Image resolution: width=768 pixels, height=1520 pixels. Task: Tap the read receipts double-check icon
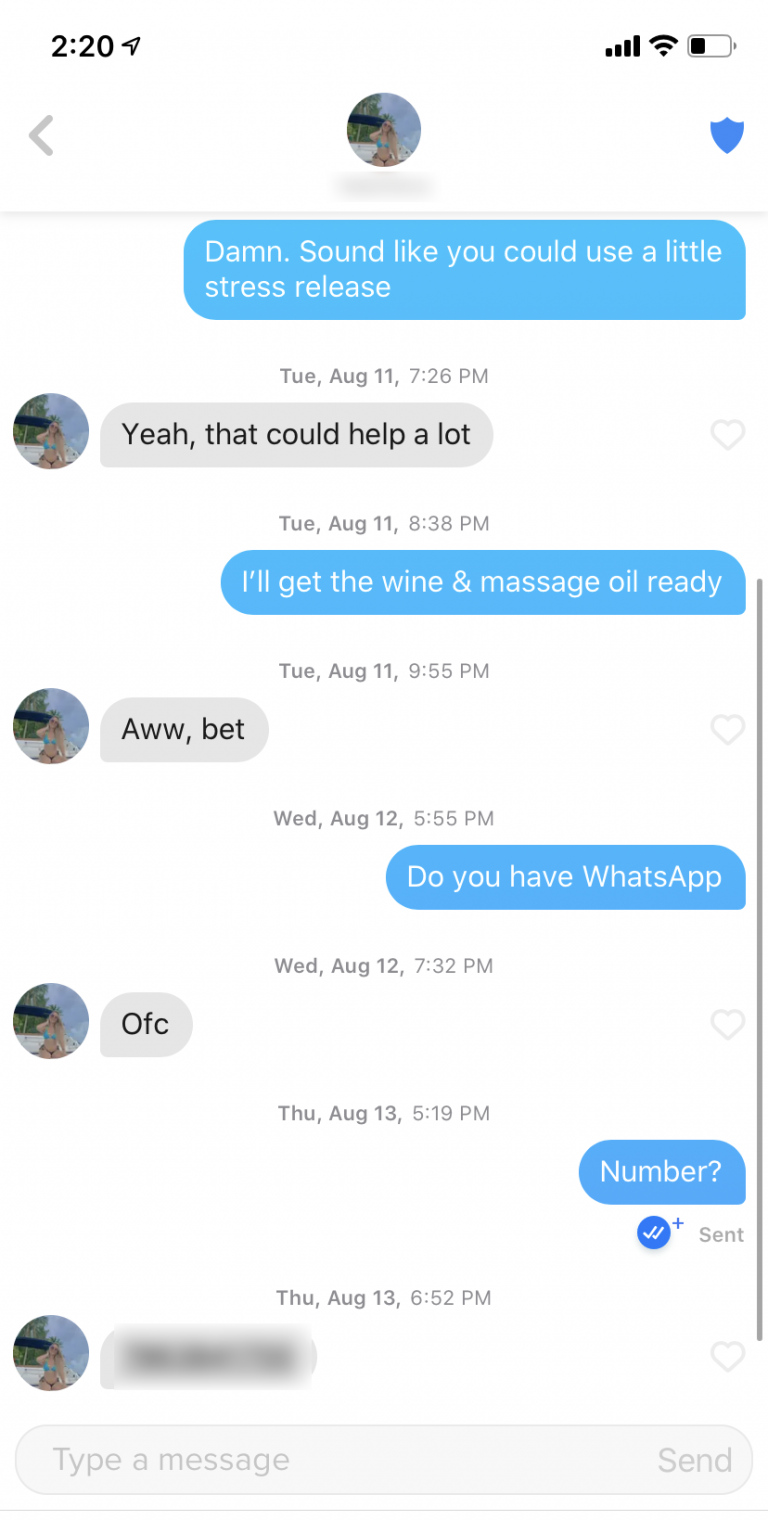pos(658,1232)
